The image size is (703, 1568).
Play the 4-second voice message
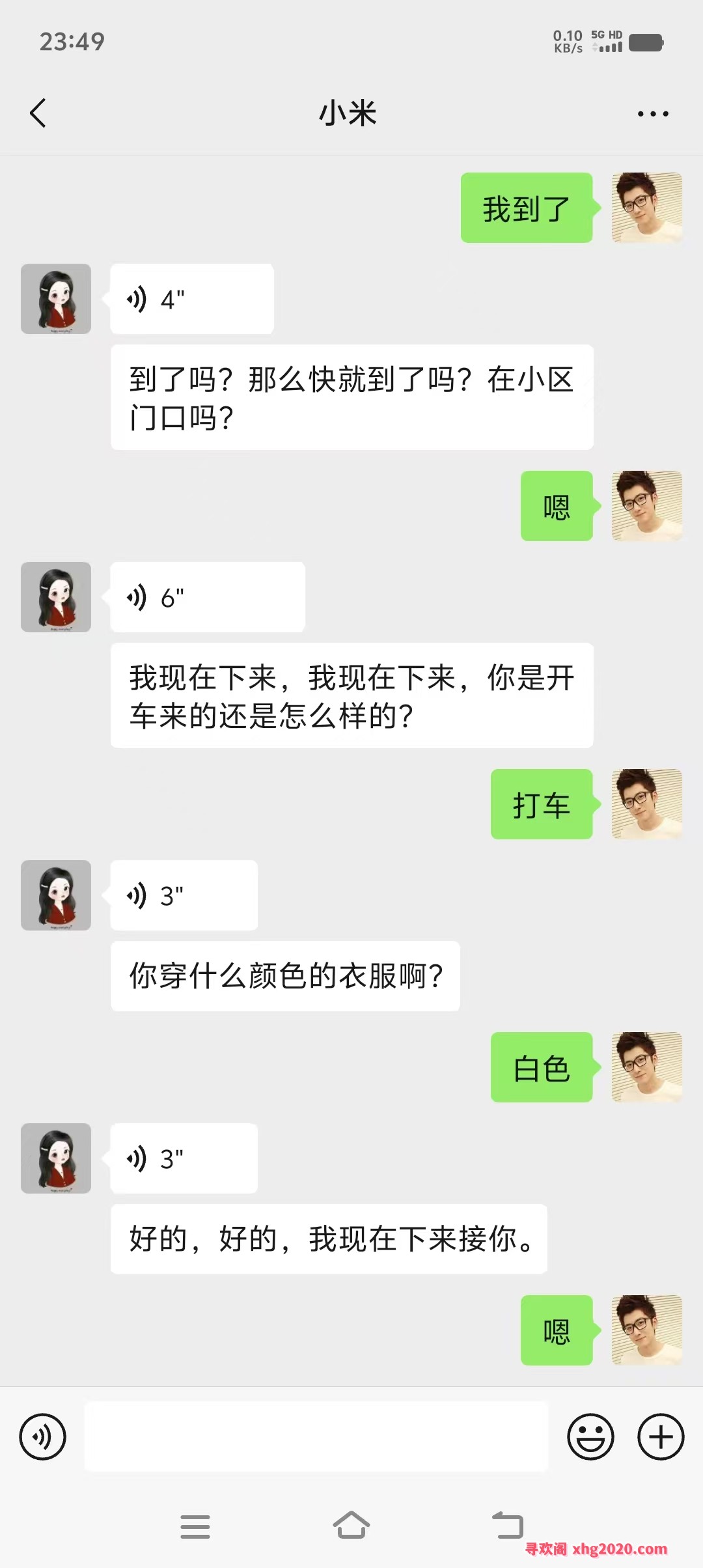point(191,299)
